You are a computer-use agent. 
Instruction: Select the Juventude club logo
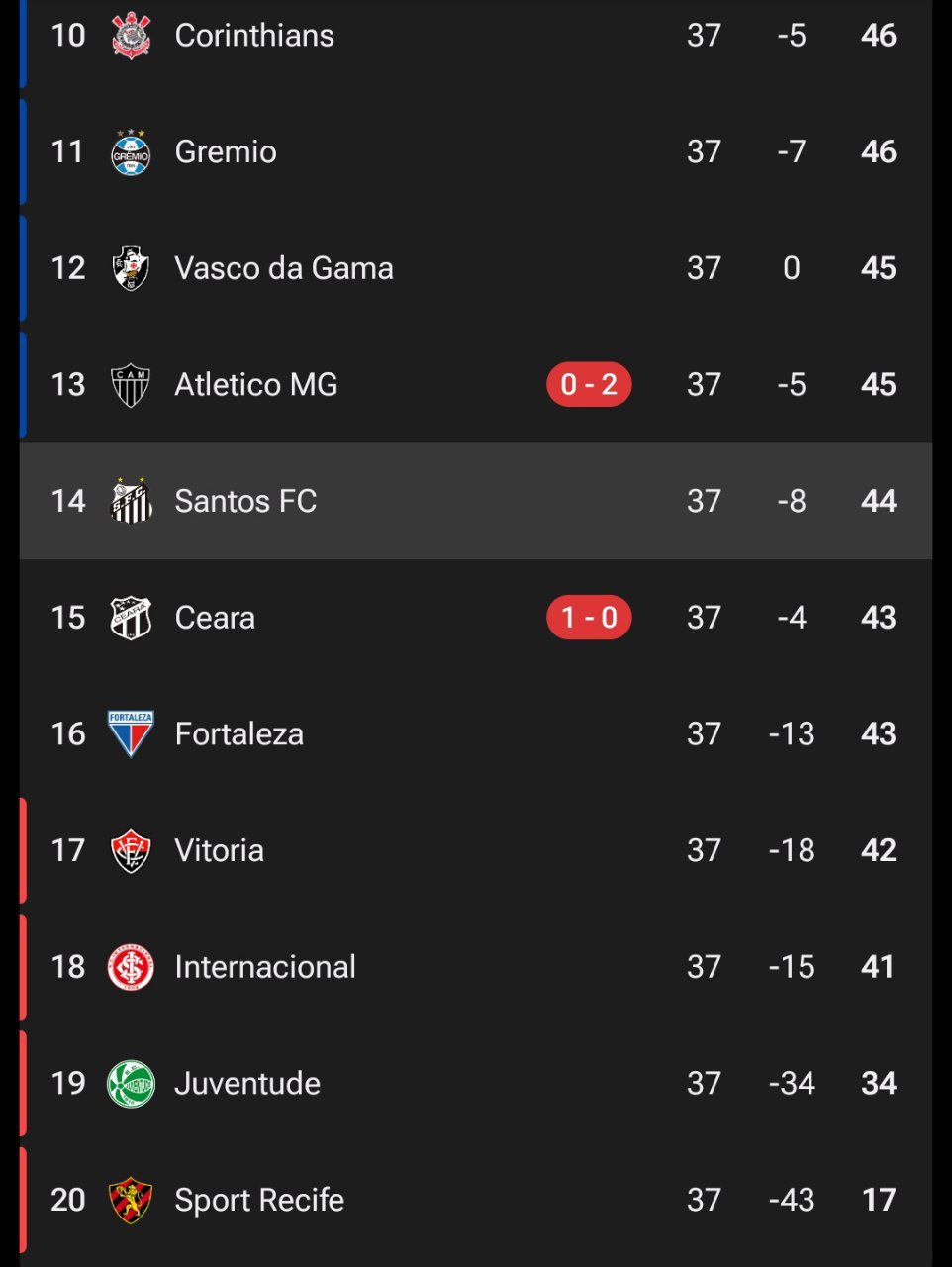pos(129,1083)
